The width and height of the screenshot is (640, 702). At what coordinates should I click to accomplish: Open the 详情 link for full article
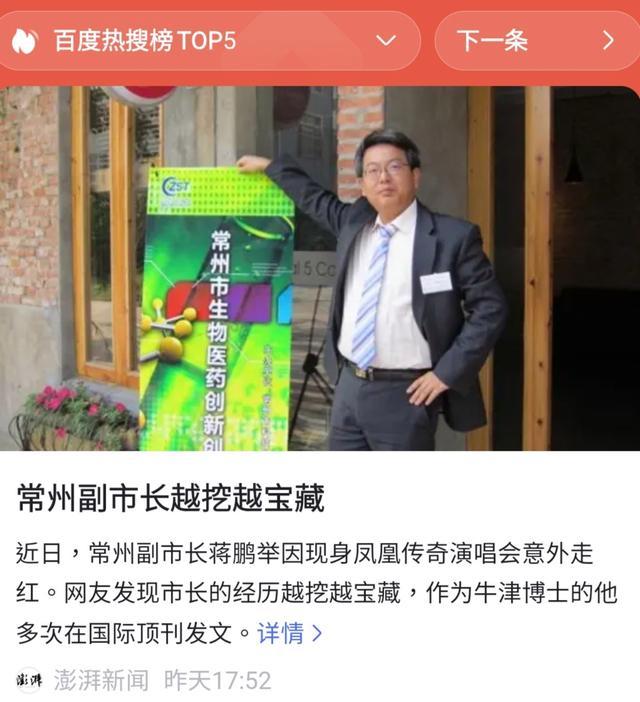(x=290, y=634)
